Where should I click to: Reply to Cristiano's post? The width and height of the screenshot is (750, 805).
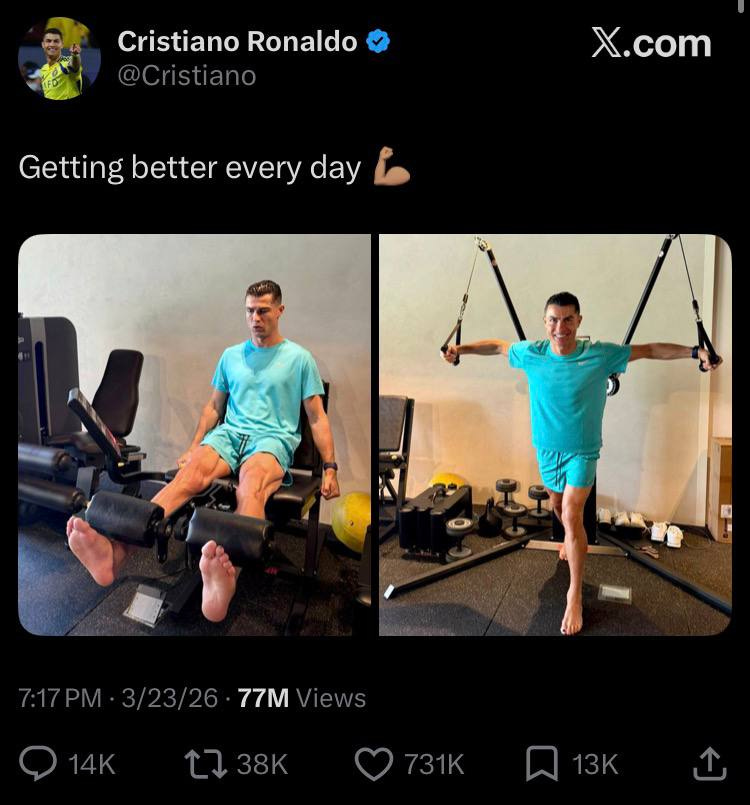[x=39, y=764]
